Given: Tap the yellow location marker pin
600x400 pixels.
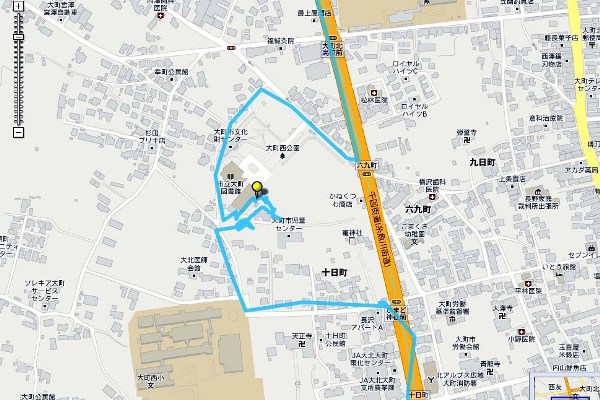Looking at the screenshot, I should (259, 187).
